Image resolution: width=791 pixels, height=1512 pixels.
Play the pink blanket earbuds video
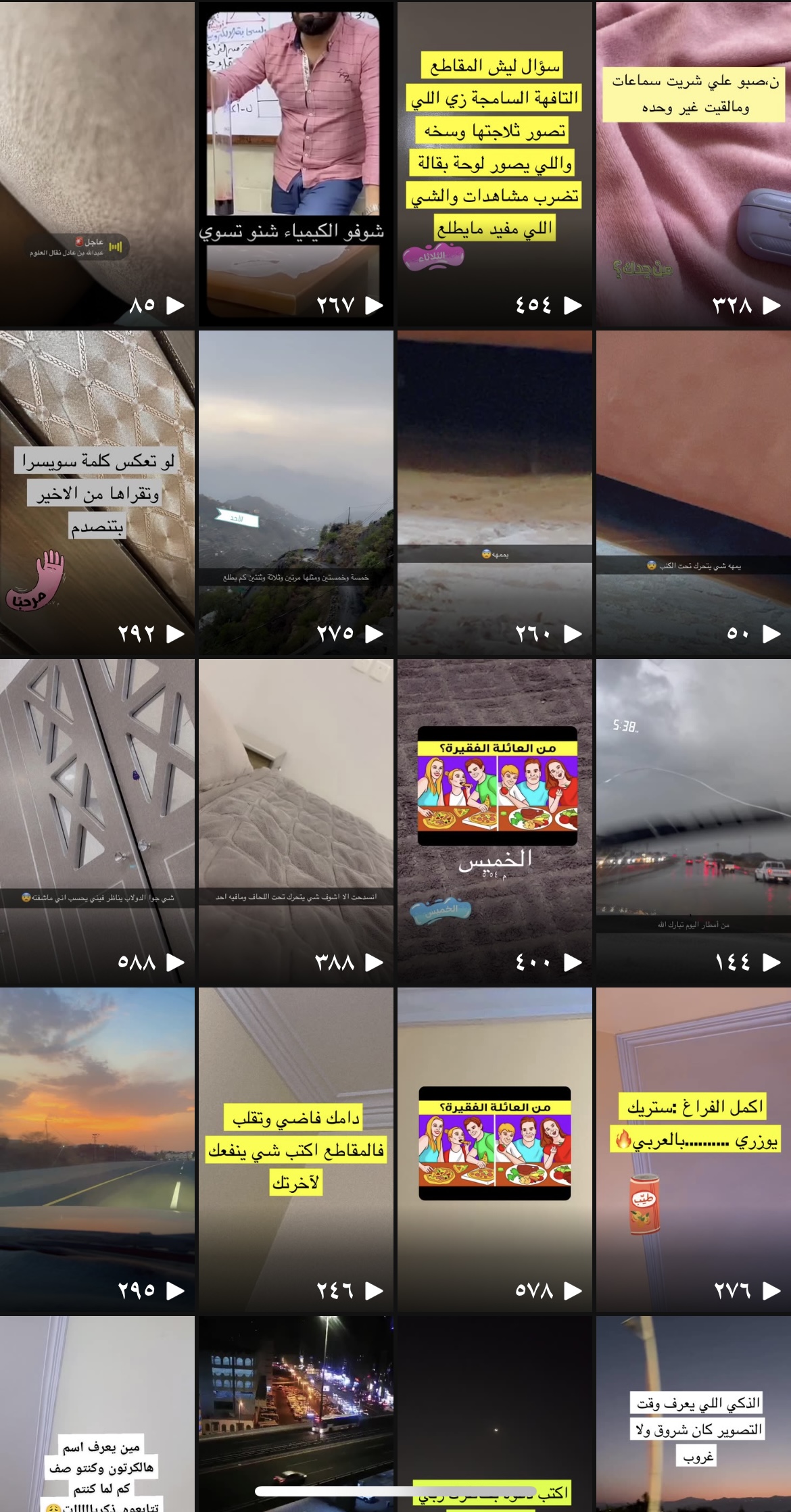pos(693,162)
